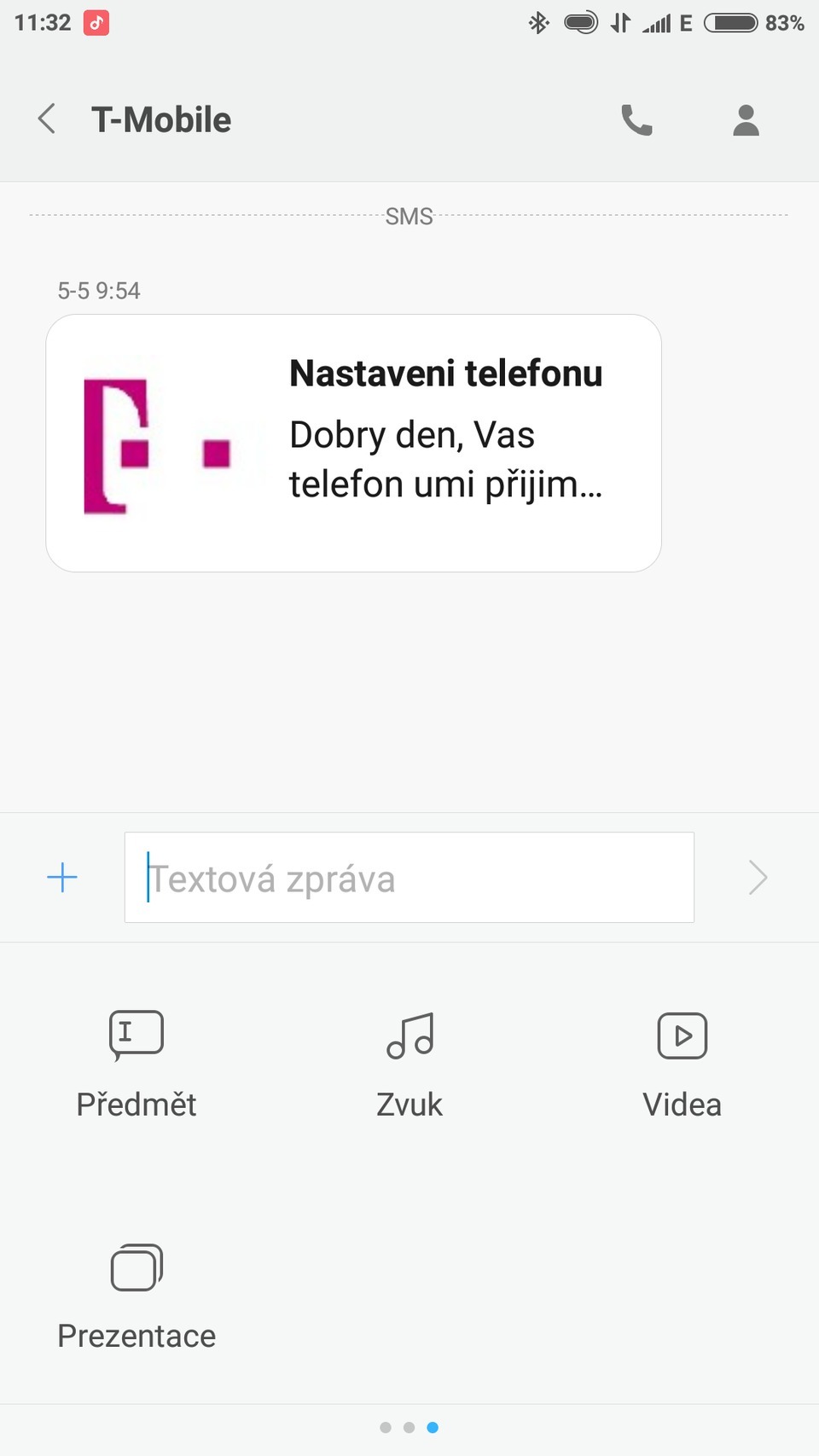
Task: Add a subject via Předmět
Action: [136, 1063]
